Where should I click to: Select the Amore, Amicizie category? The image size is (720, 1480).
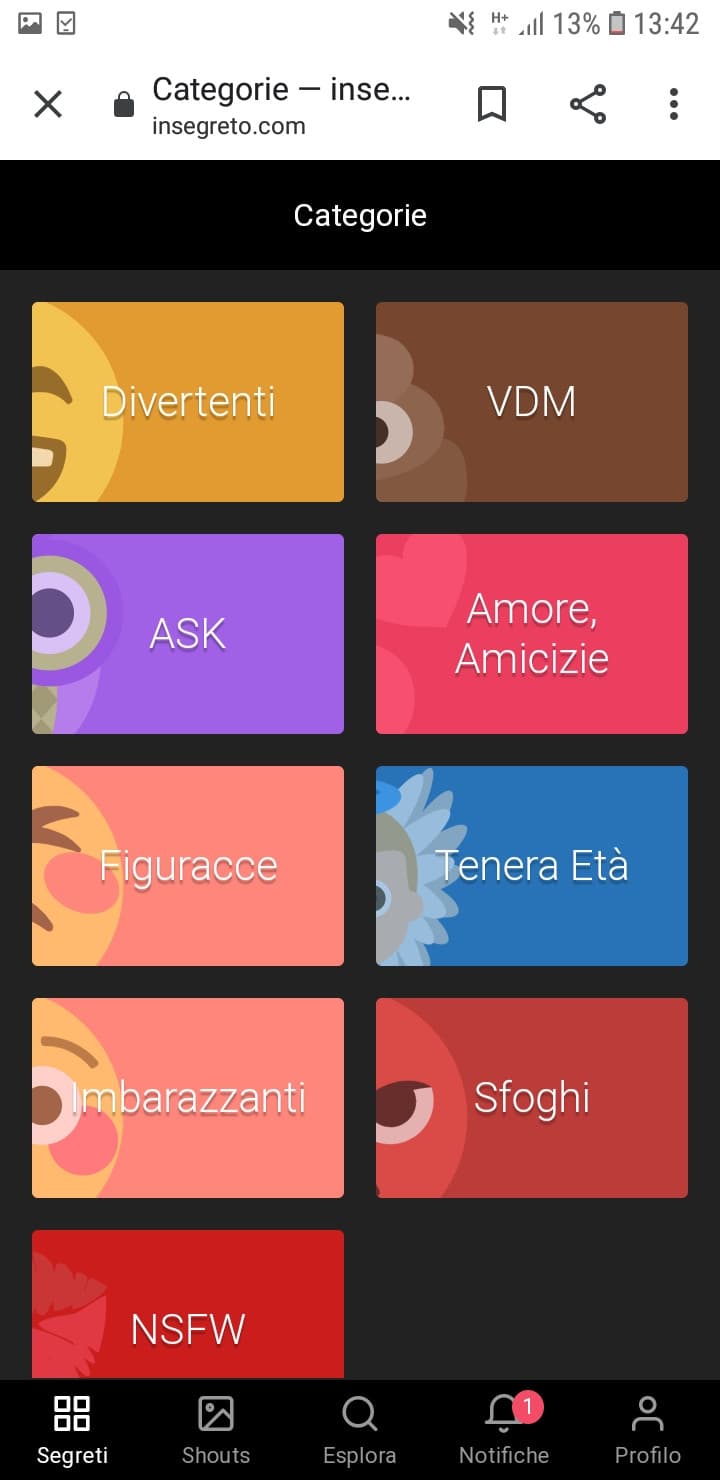coord(532,634)
